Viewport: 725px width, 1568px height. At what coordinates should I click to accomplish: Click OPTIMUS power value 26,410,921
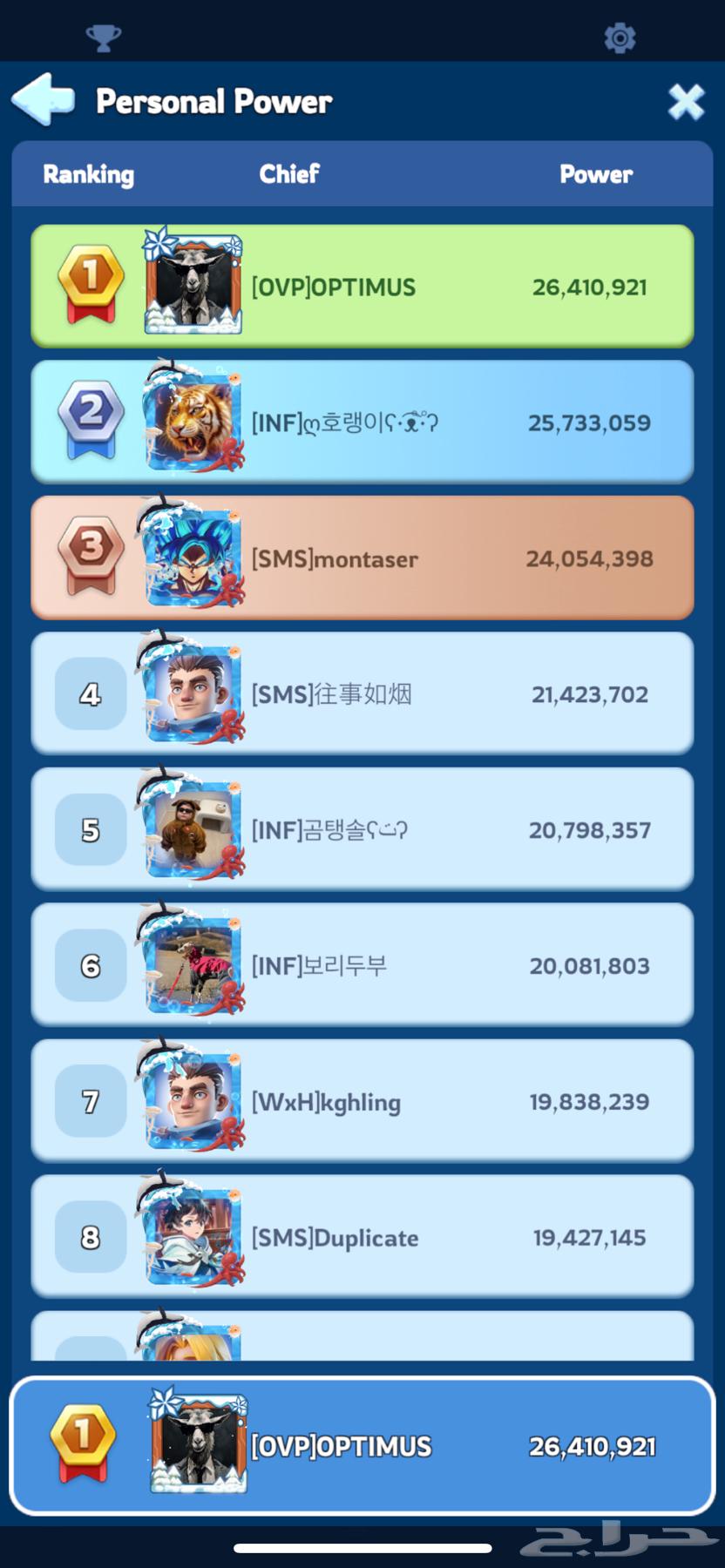pos(588,287)
